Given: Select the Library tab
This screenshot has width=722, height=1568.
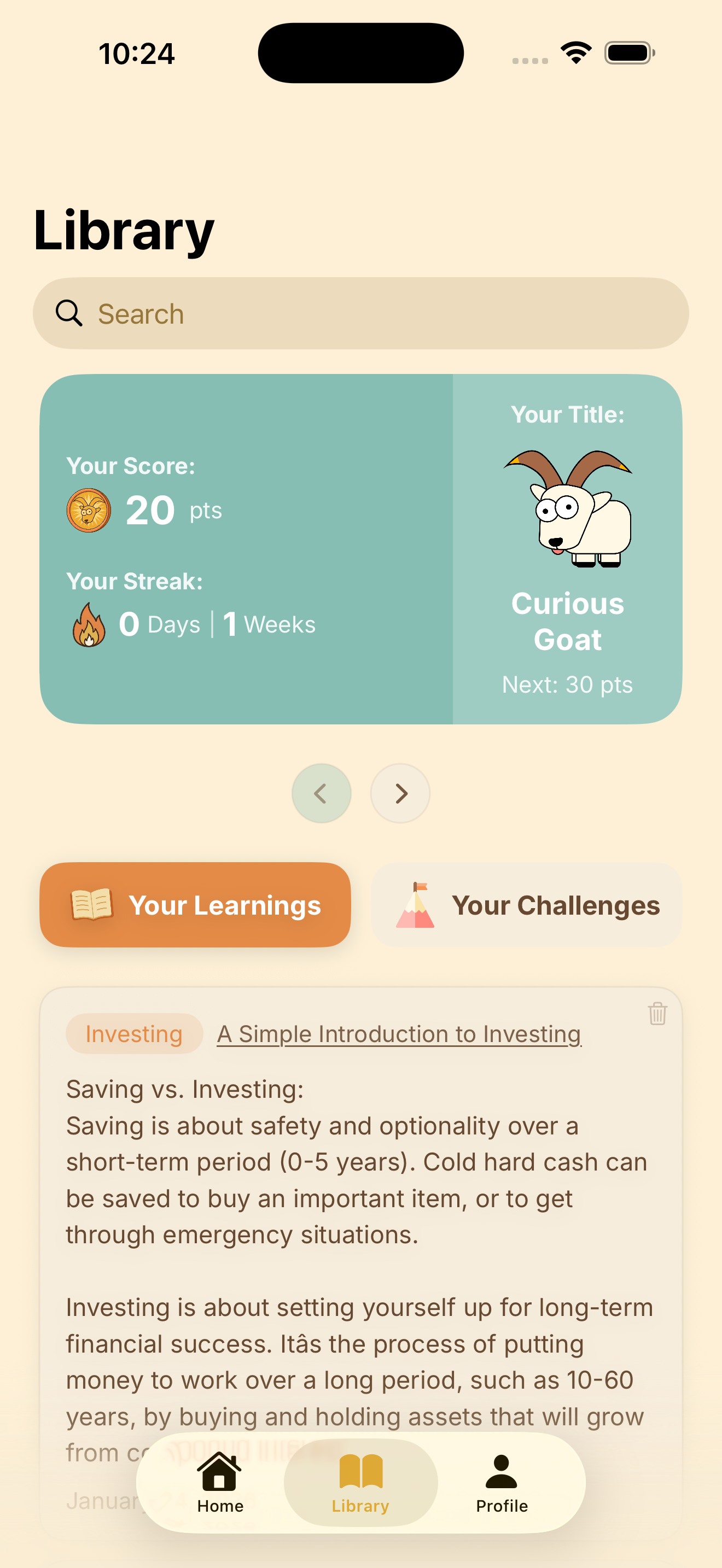Looking at the screenshot, I should (x=360, y=1483).
